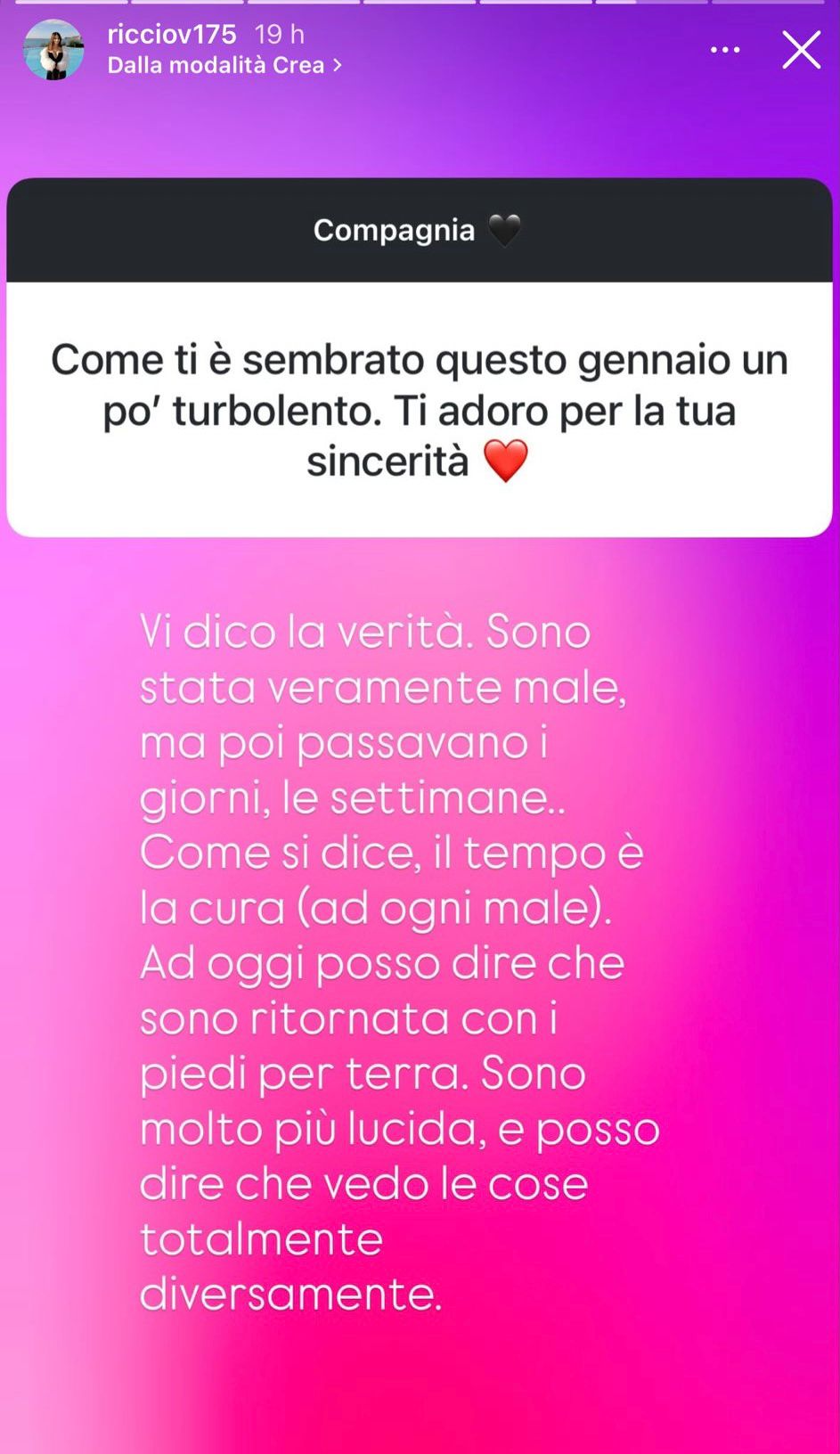Open ricciov175's profile from the username

(x=171, y=35)
